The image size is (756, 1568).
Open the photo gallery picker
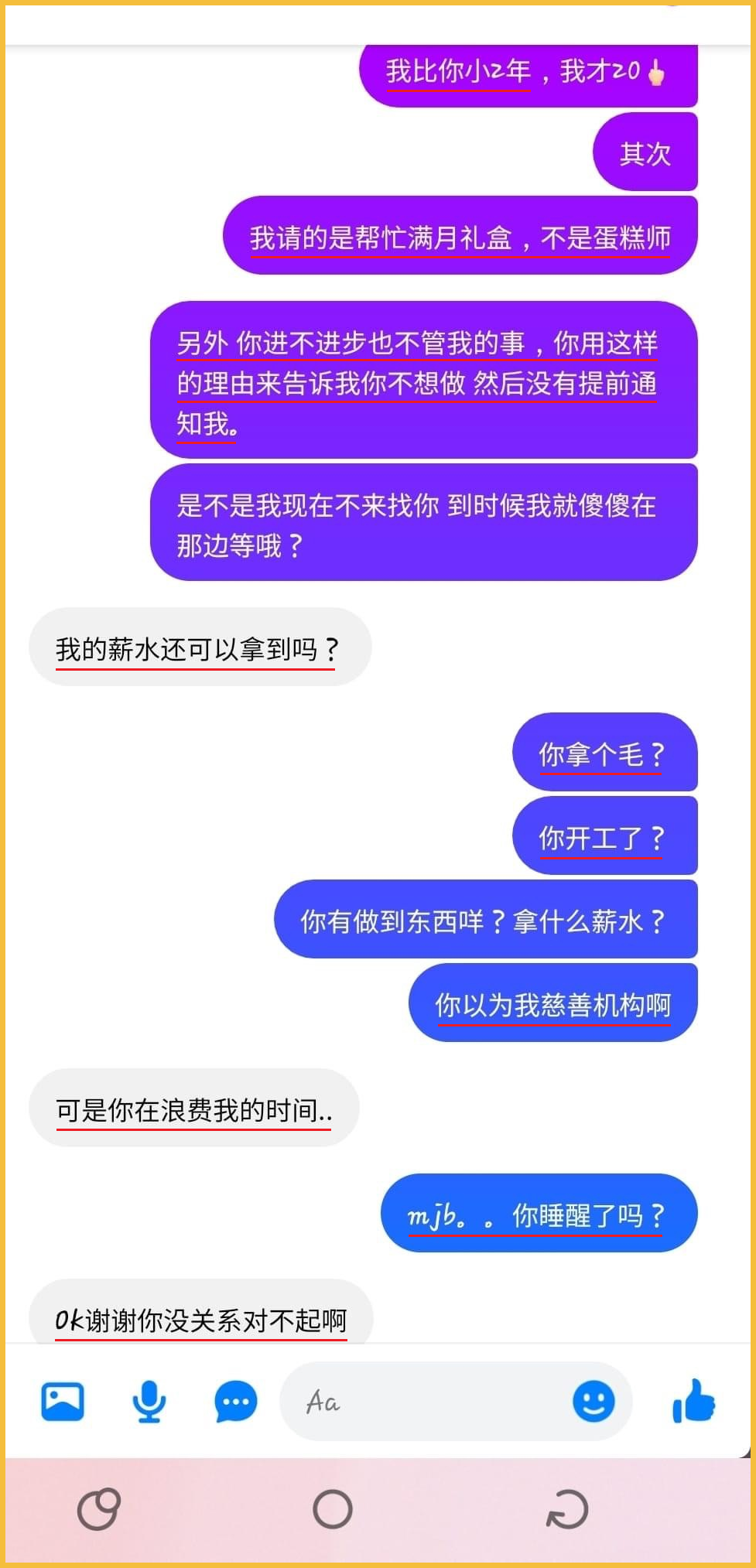(x=62, y=1402)
